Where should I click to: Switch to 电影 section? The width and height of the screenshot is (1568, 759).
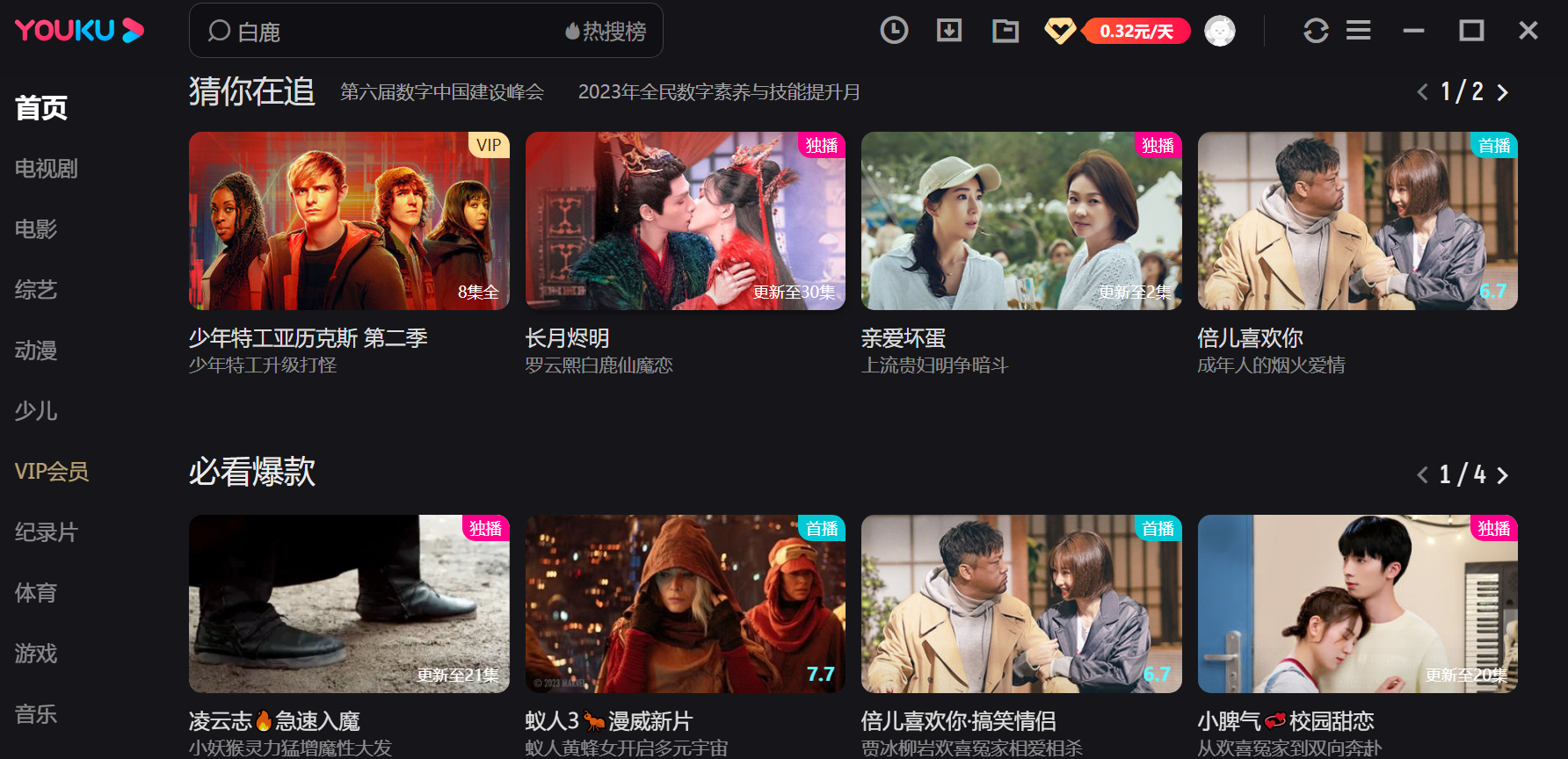tap(36, 229)
